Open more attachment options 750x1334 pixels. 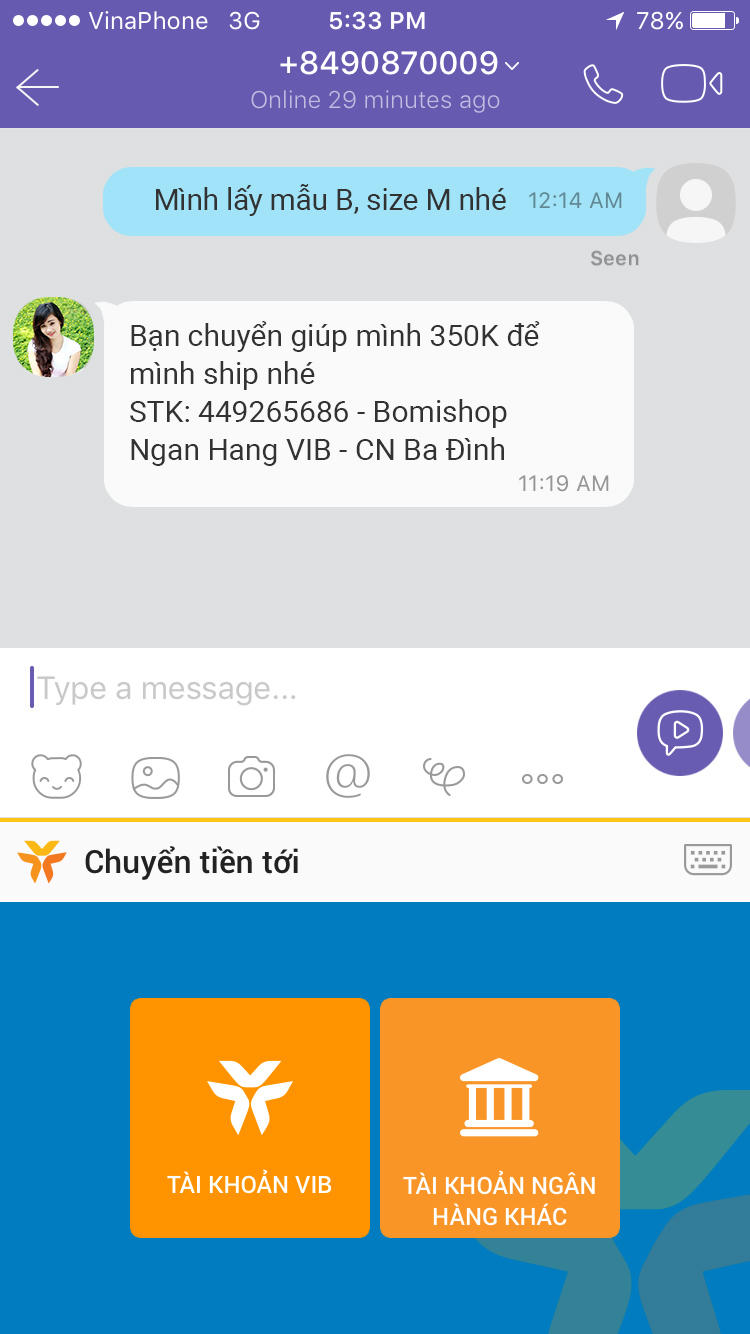(540, 777)
